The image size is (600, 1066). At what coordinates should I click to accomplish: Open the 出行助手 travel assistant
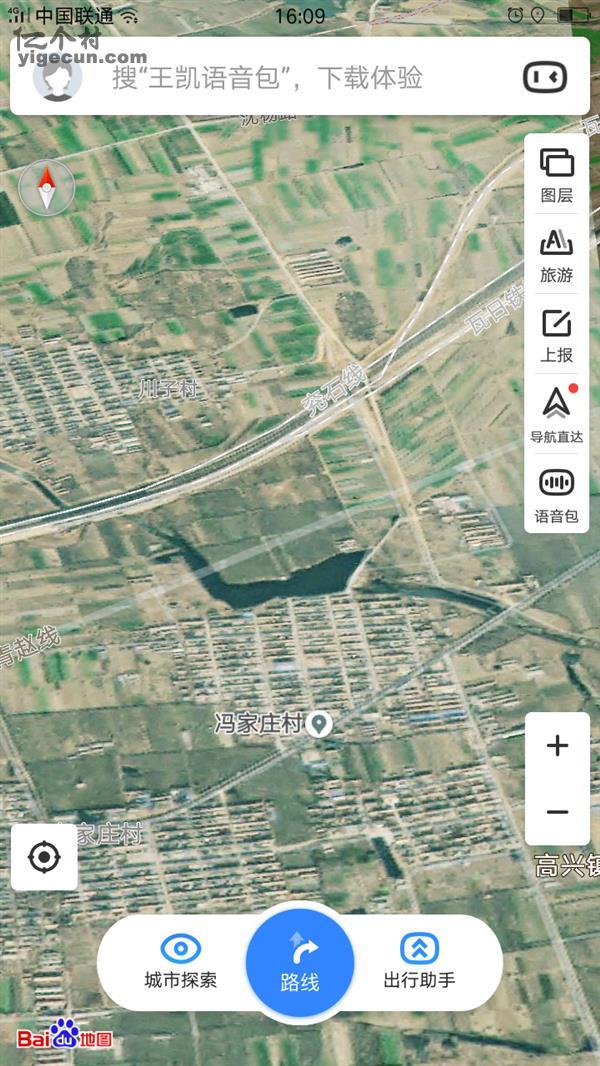pyautogui.click(x=419, y=961)
